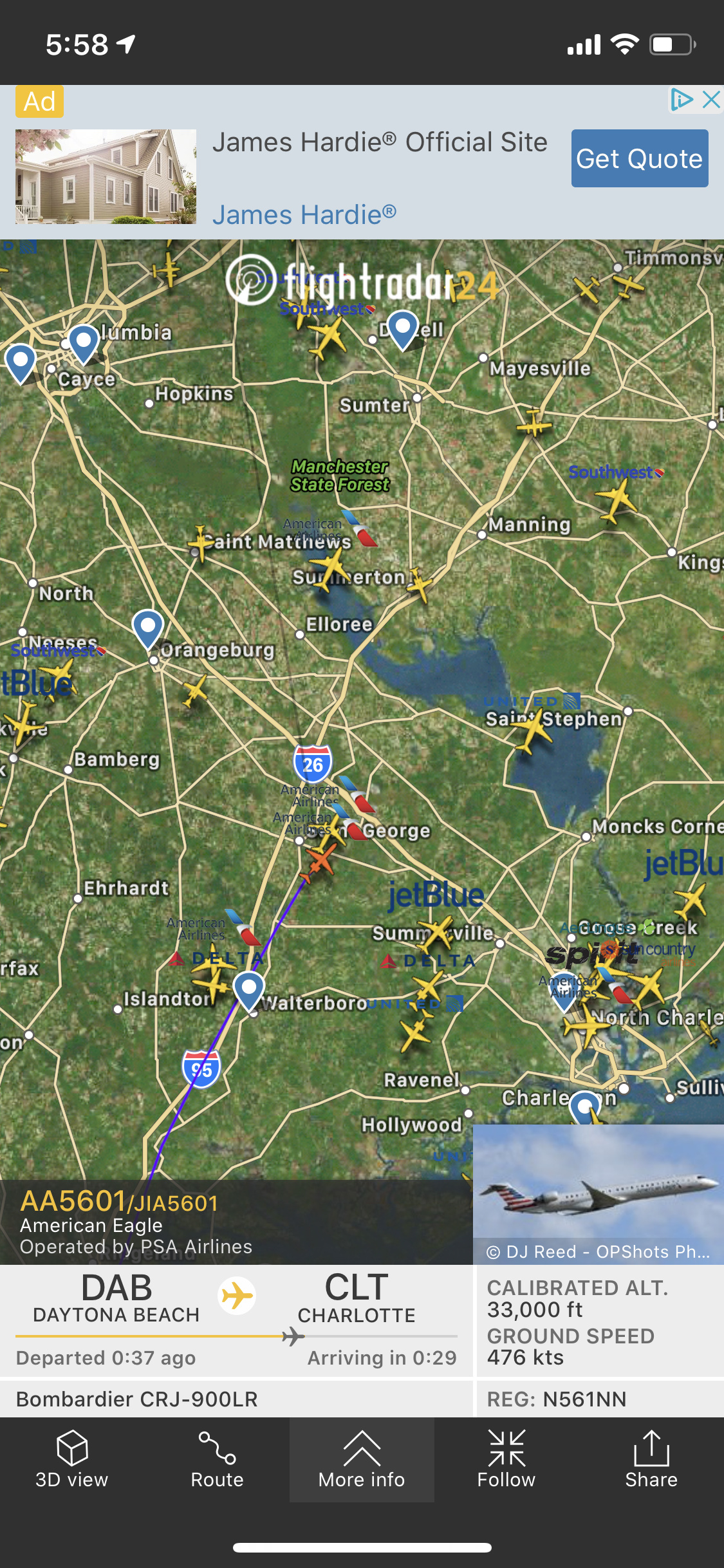Close the James Hardie ad
724x1568 pixels.
click(711, 100)
